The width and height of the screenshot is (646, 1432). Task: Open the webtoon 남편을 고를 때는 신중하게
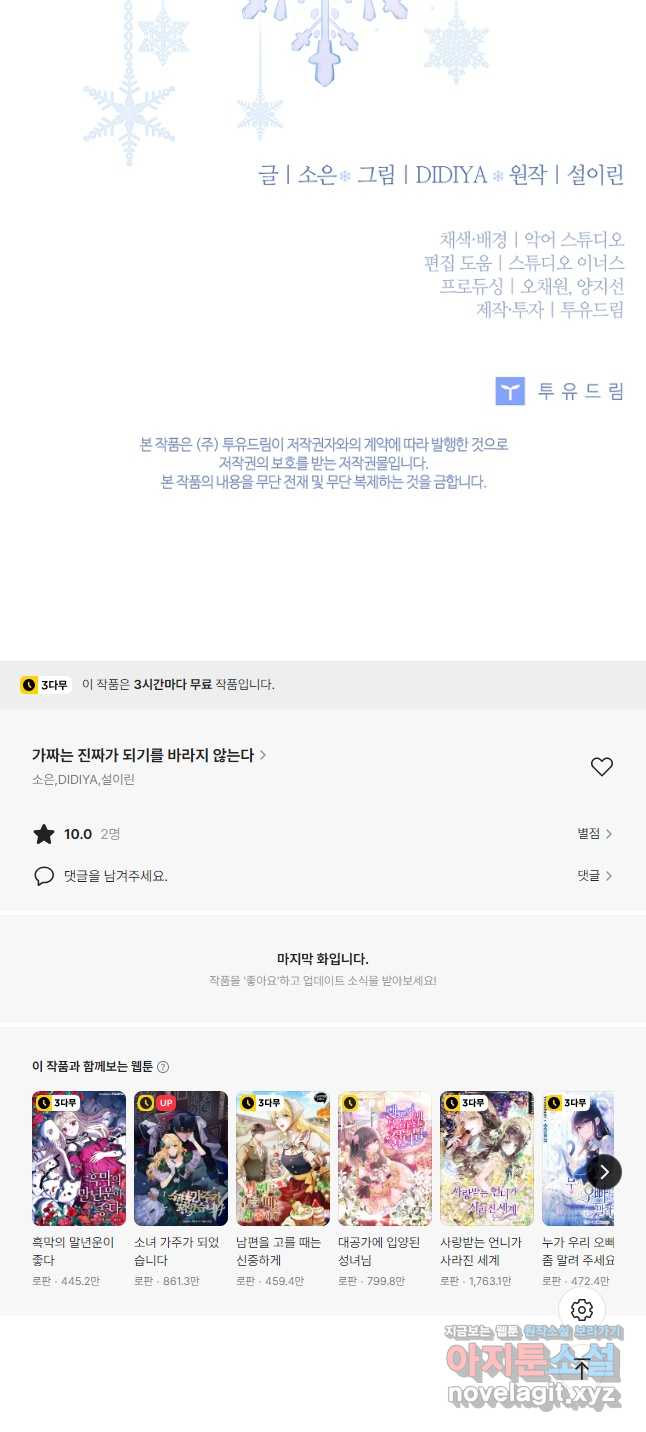pos(283,1159)
